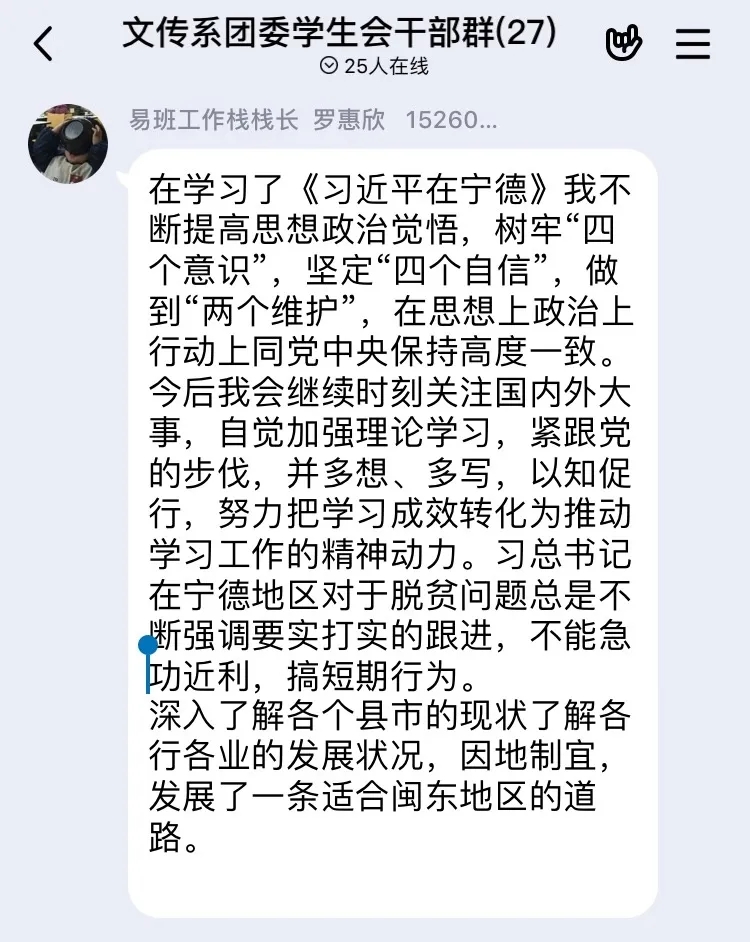This screenshot has height=942, width=750.
Task: Go back from the group chat
Action: tap(43, 45)
